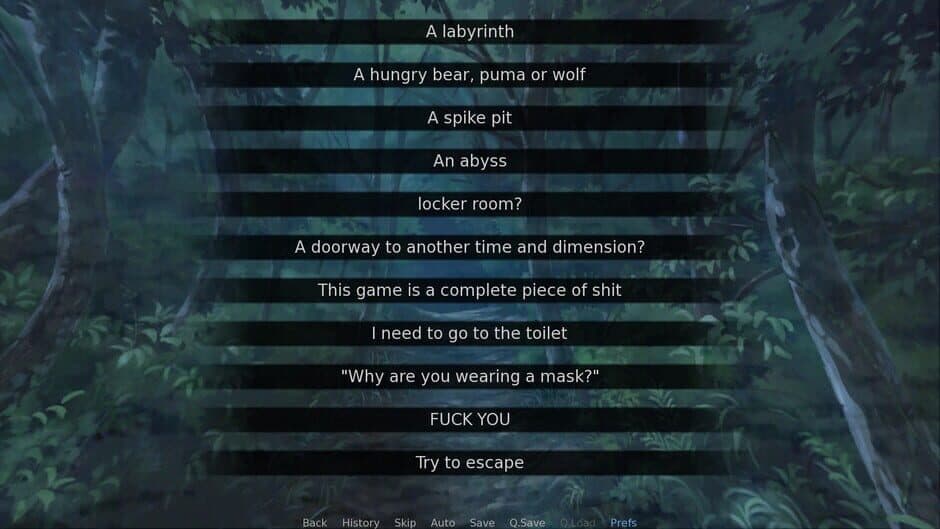Choose 'An abyss' as the answer
Viewport: 940px width, 529px height.
pyautogui.click(x=470, y=160)
